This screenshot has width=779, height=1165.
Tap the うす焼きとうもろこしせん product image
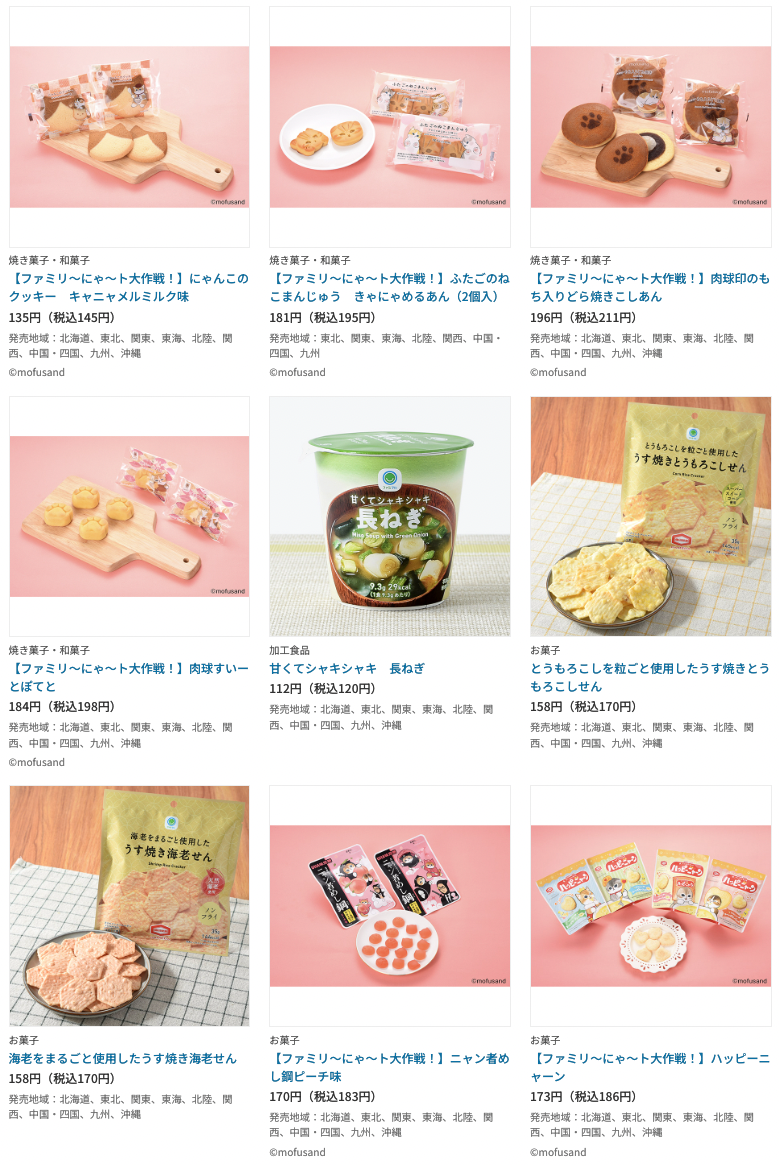coord(650,516)
